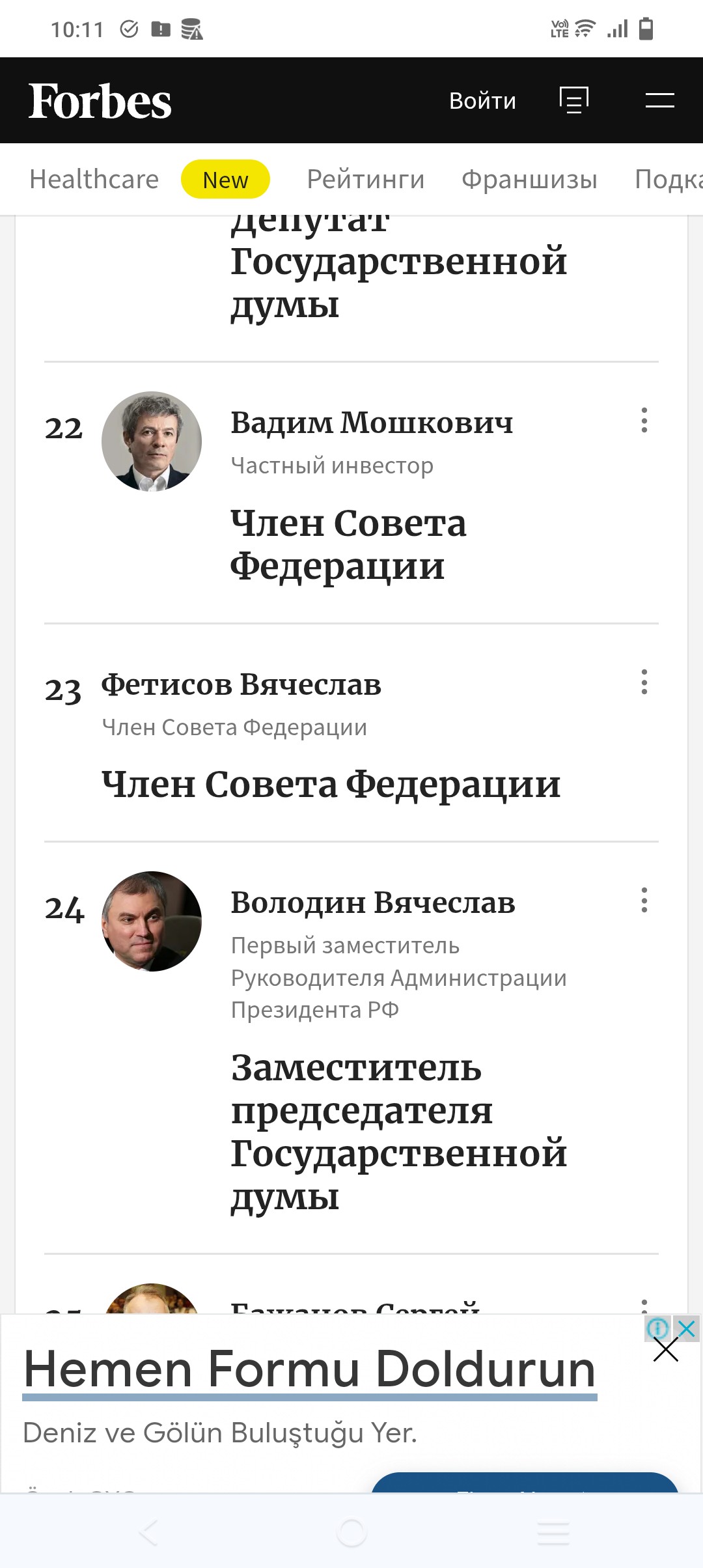Open the Hemen Formu Doldurun ad link
This screenshot has width=703, height=1568.
coord(310,1369)
